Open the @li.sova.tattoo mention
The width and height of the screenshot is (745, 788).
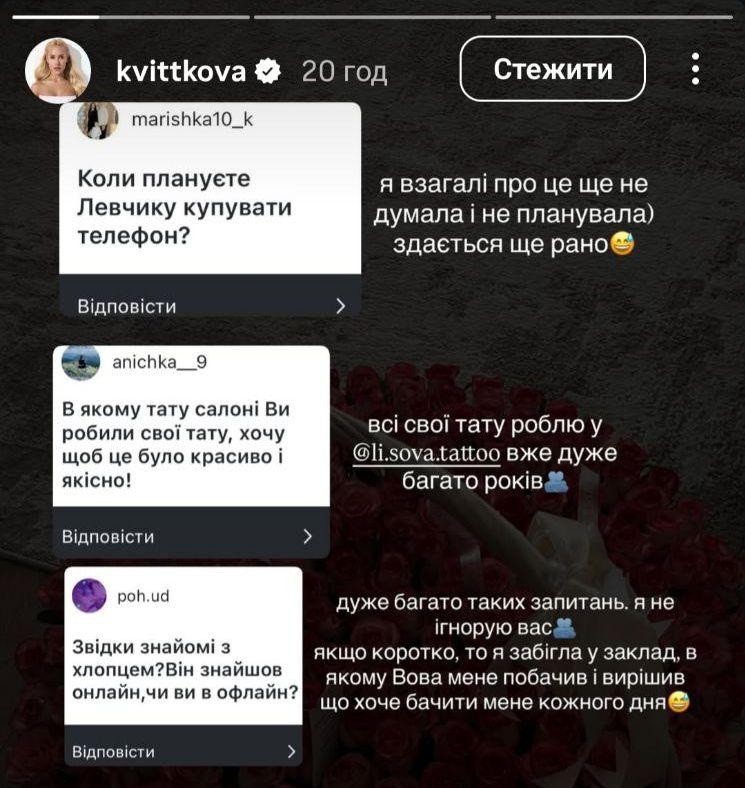pos(427,453)
